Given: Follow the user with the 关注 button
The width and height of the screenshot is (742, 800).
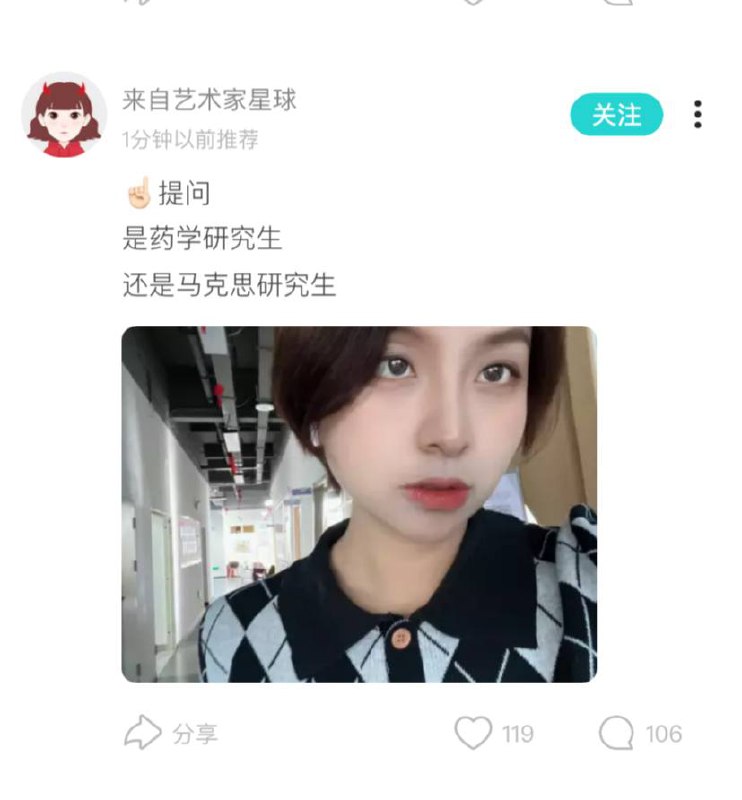Looking at the screenshot, I should click(x=616, y=115).
